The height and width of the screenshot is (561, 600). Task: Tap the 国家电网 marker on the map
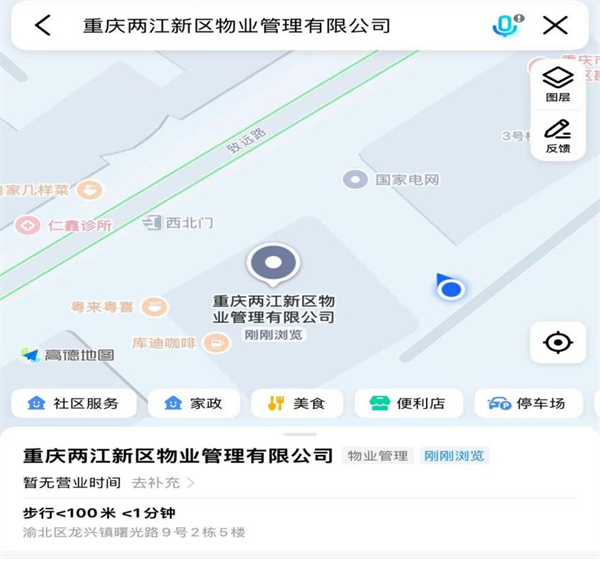355,180
